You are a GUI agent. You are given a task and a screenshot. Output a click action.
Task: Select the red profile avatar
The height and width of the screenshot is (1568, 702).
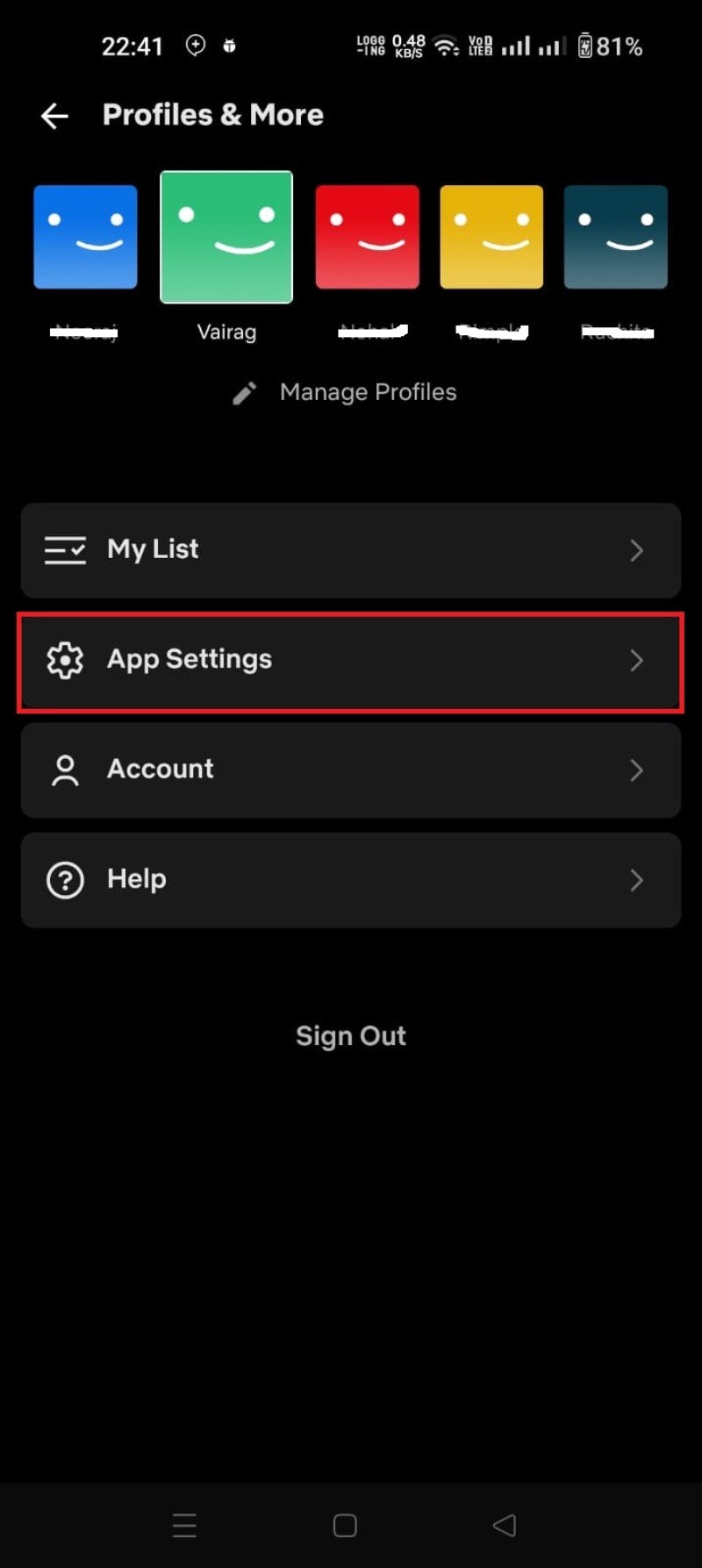(367, 235)
